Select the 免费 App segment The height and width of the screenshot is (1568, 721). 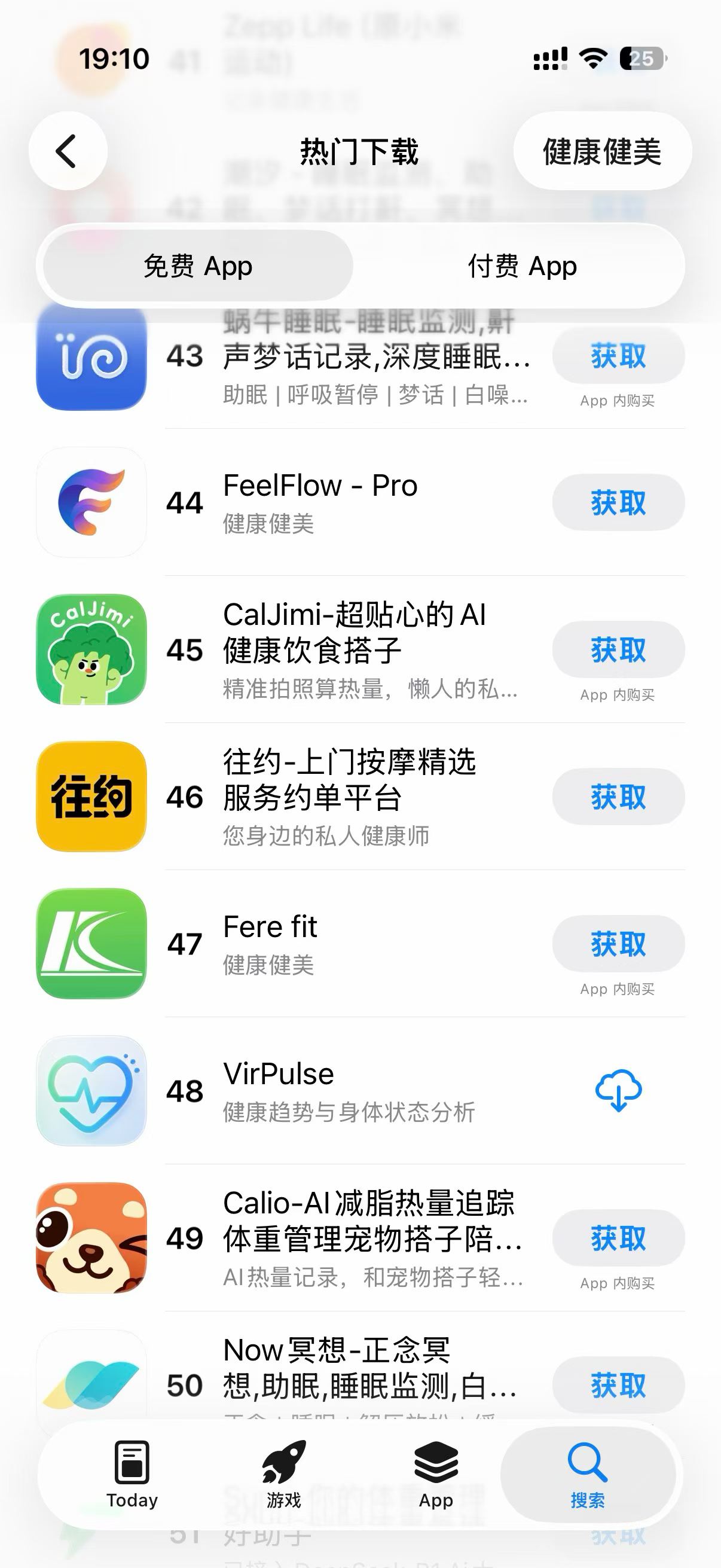[198, 266]
